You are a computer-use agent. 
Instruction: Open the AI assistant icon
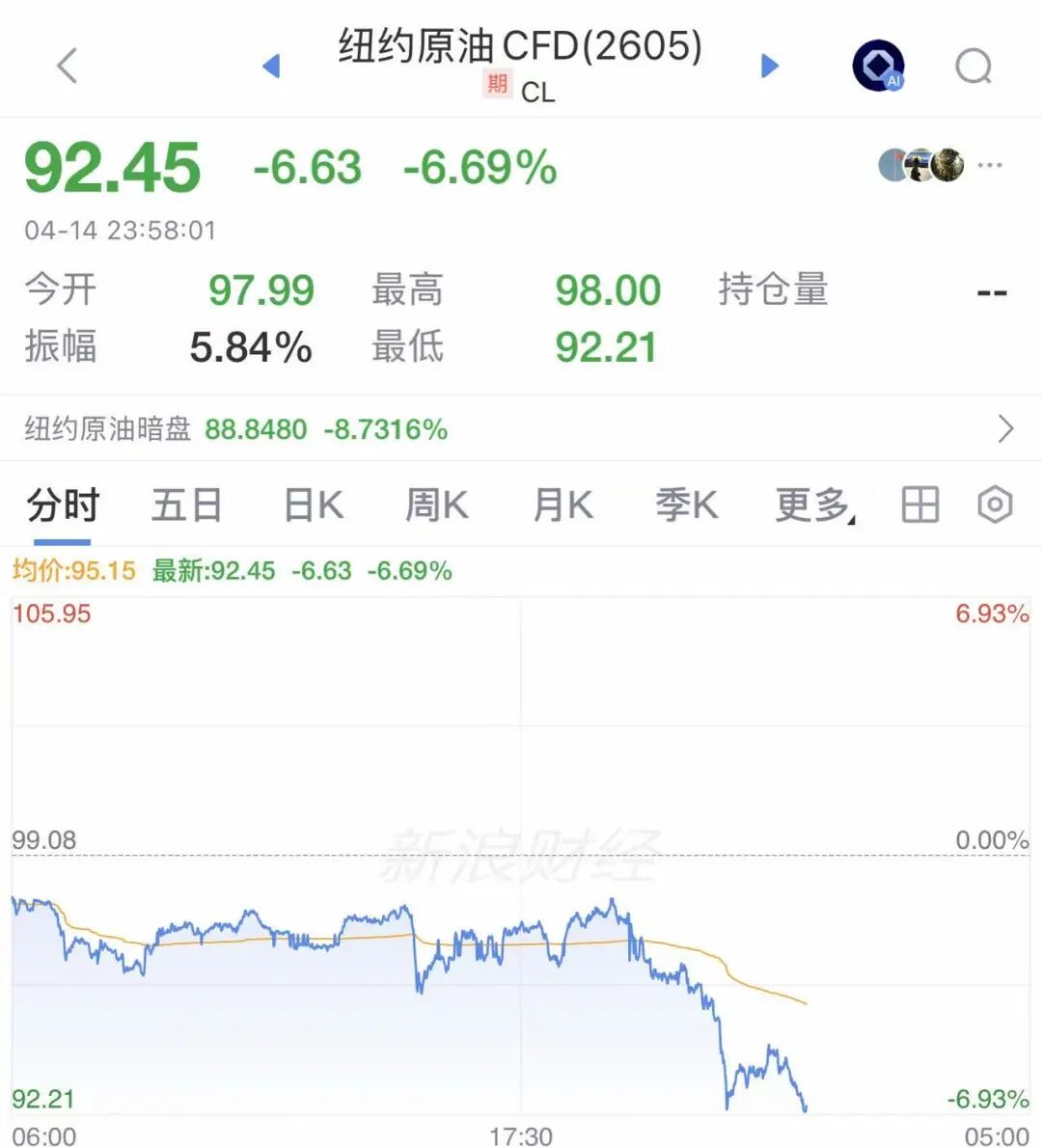[x=876, y=65]
